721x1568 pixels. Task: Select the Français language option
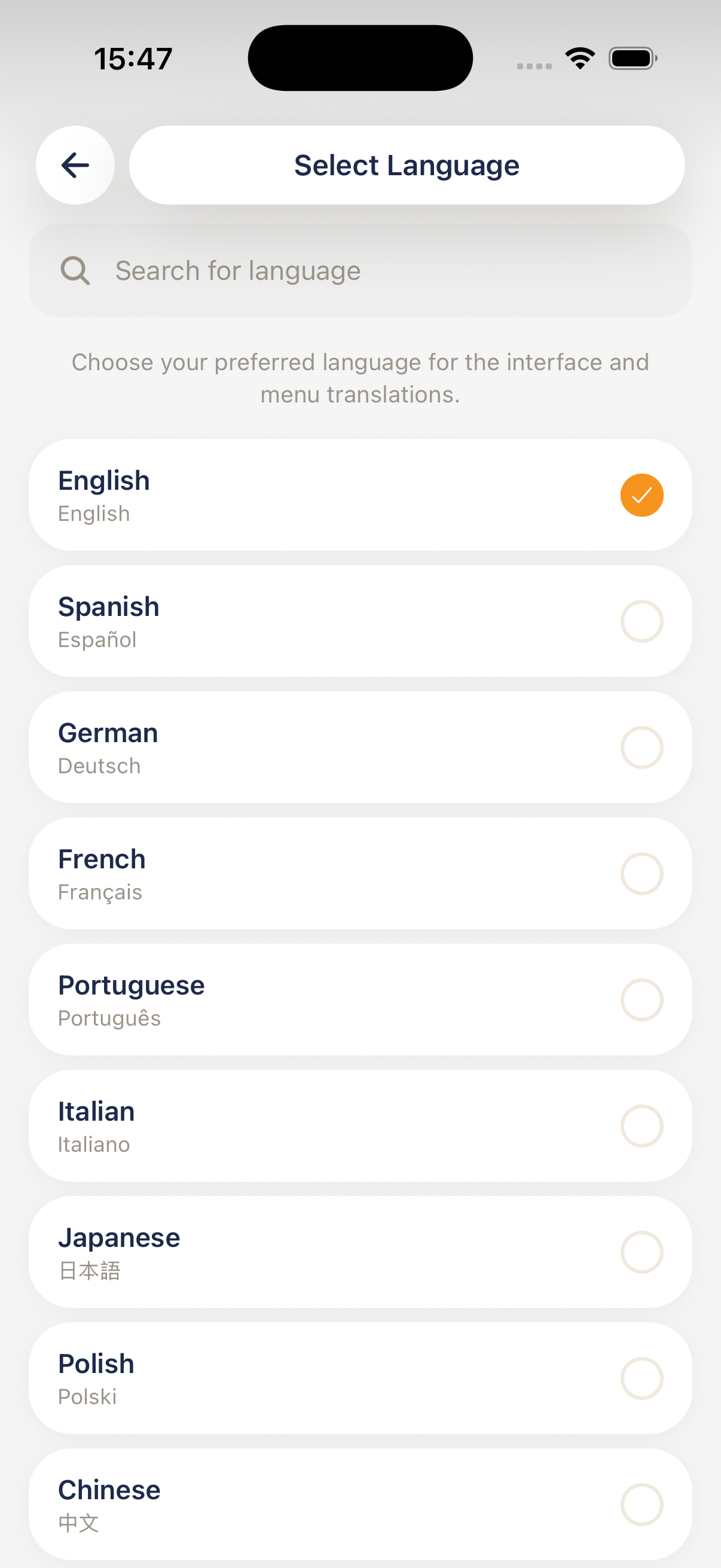[360, 874]
